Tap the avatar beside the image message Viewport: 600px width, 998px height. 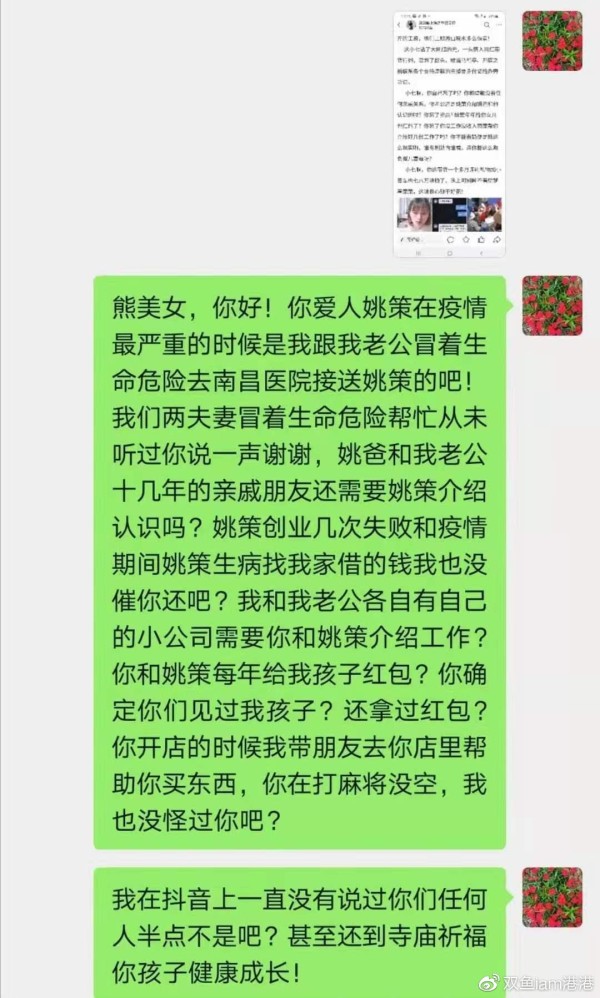(x=552, y=41)
